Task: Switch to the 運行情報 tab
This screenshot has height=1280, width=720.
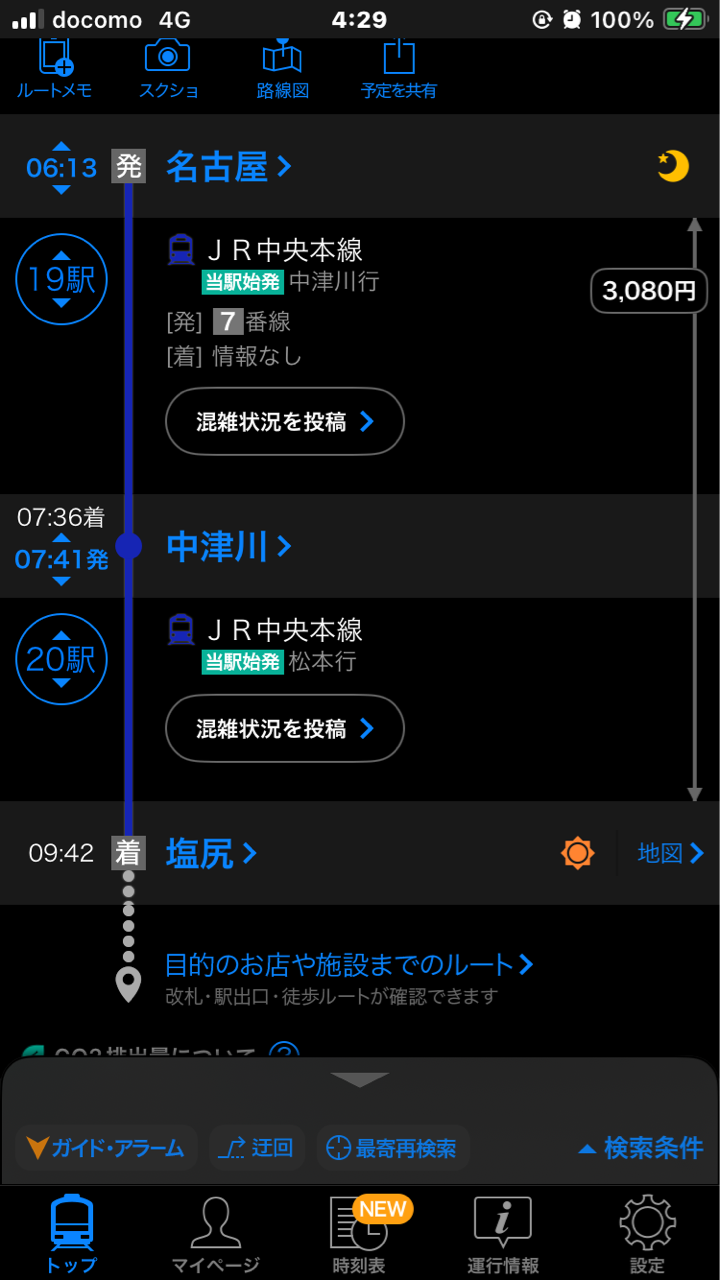Action: pos(503,1235)
